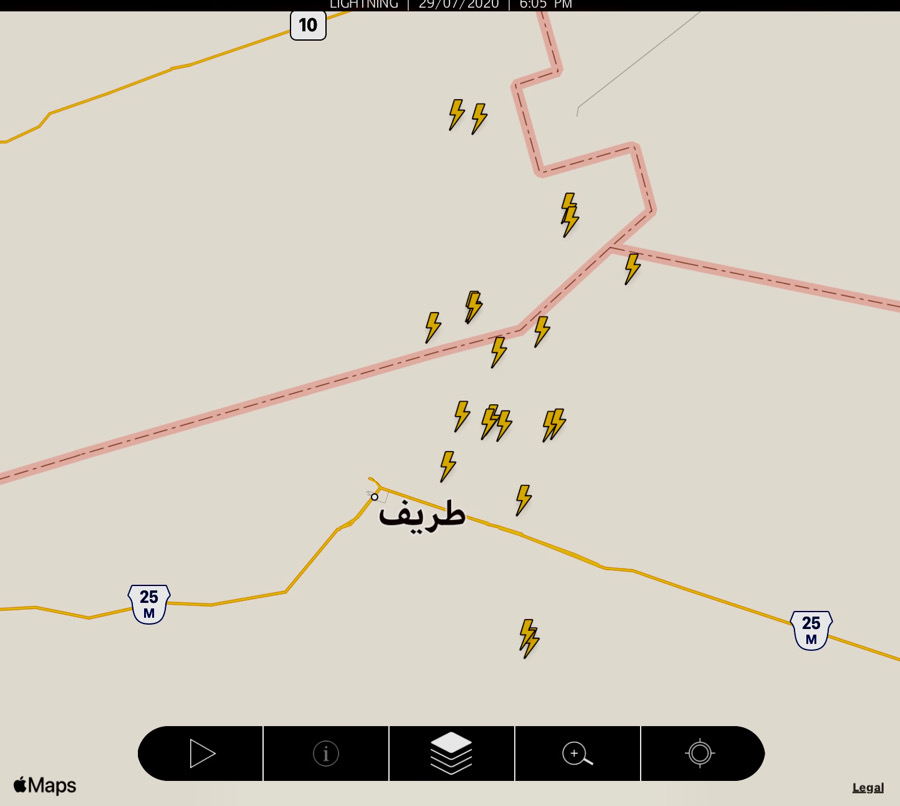
Task: Open the info button
Action: [x=326, y=753]
